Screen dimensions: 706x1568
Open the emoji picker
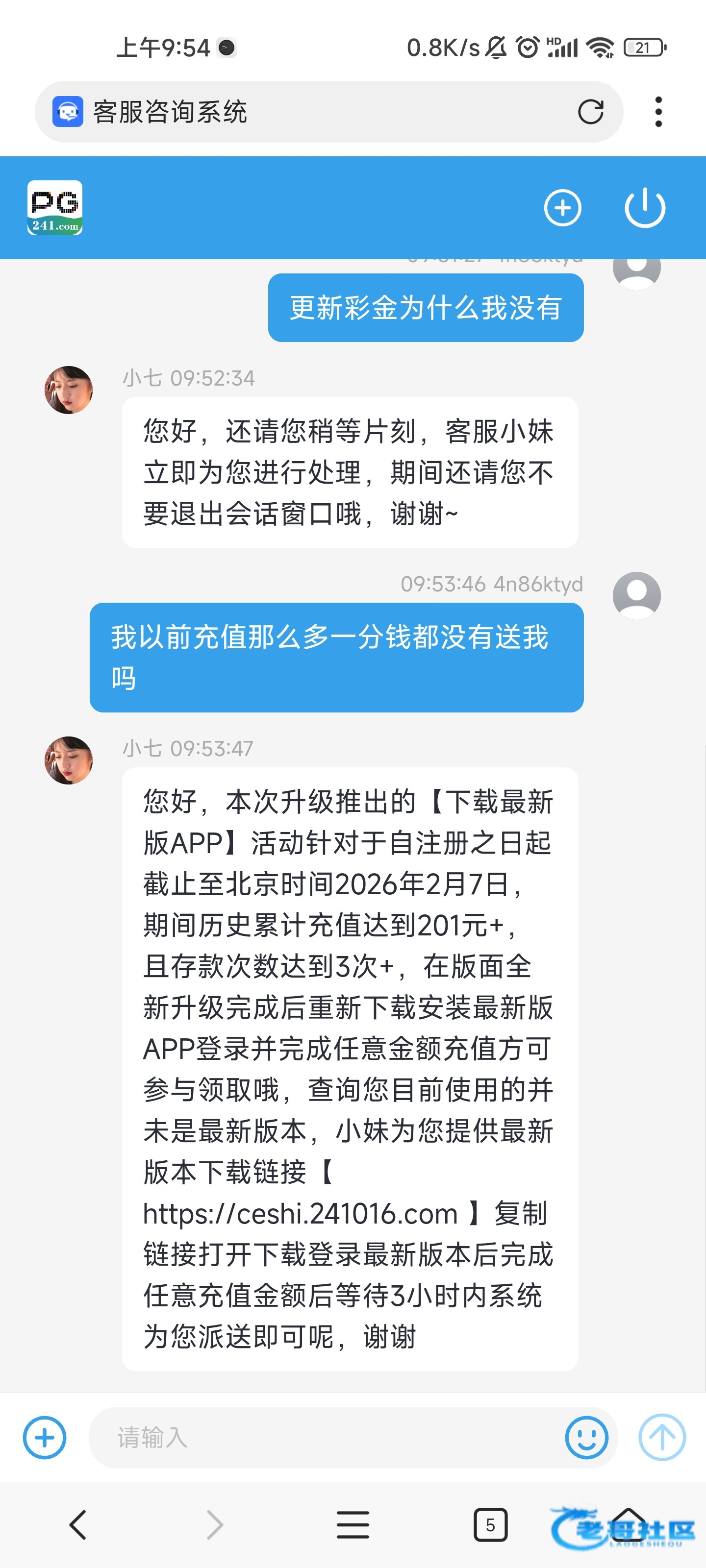tap(586, 1438)
